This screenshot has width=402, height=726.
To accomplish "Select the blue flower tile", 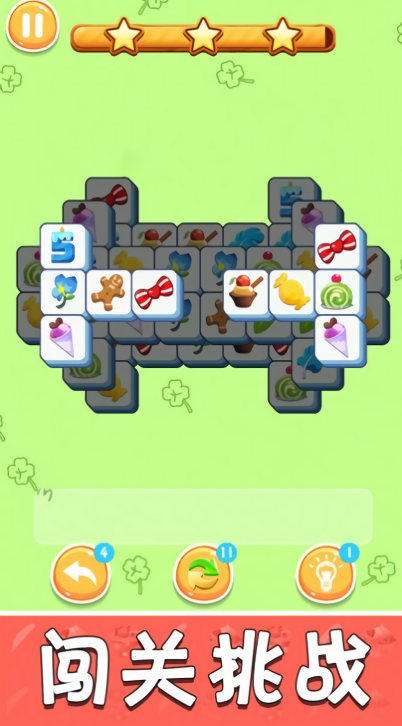I will click(65, 293).
